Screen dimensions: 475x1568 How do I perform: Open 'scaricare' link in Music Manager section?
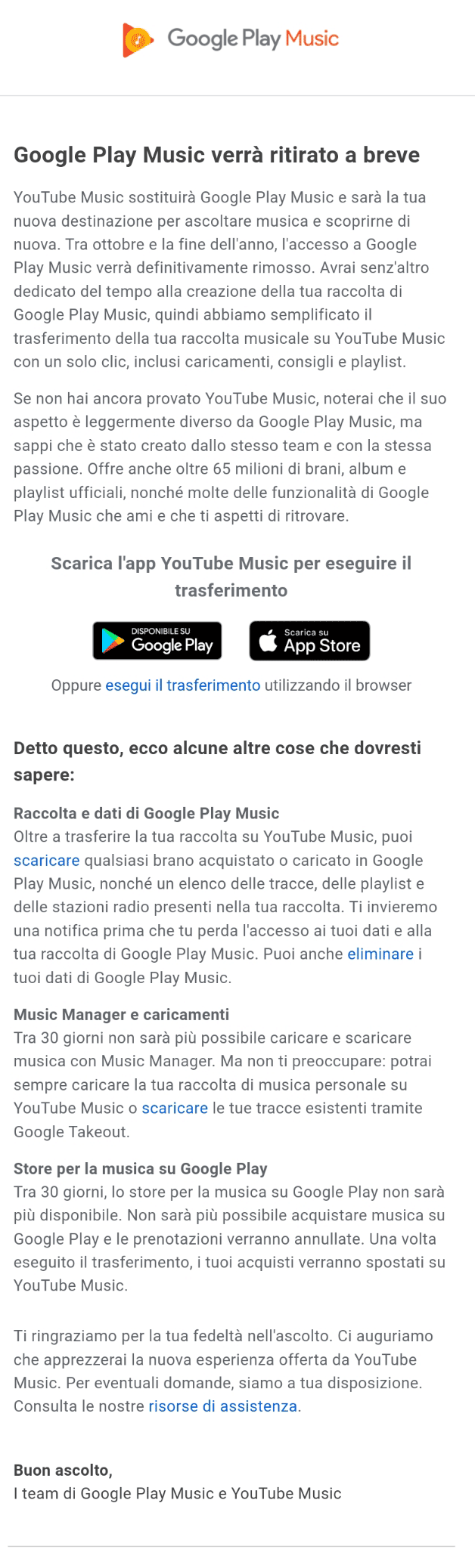point(175,1108)
